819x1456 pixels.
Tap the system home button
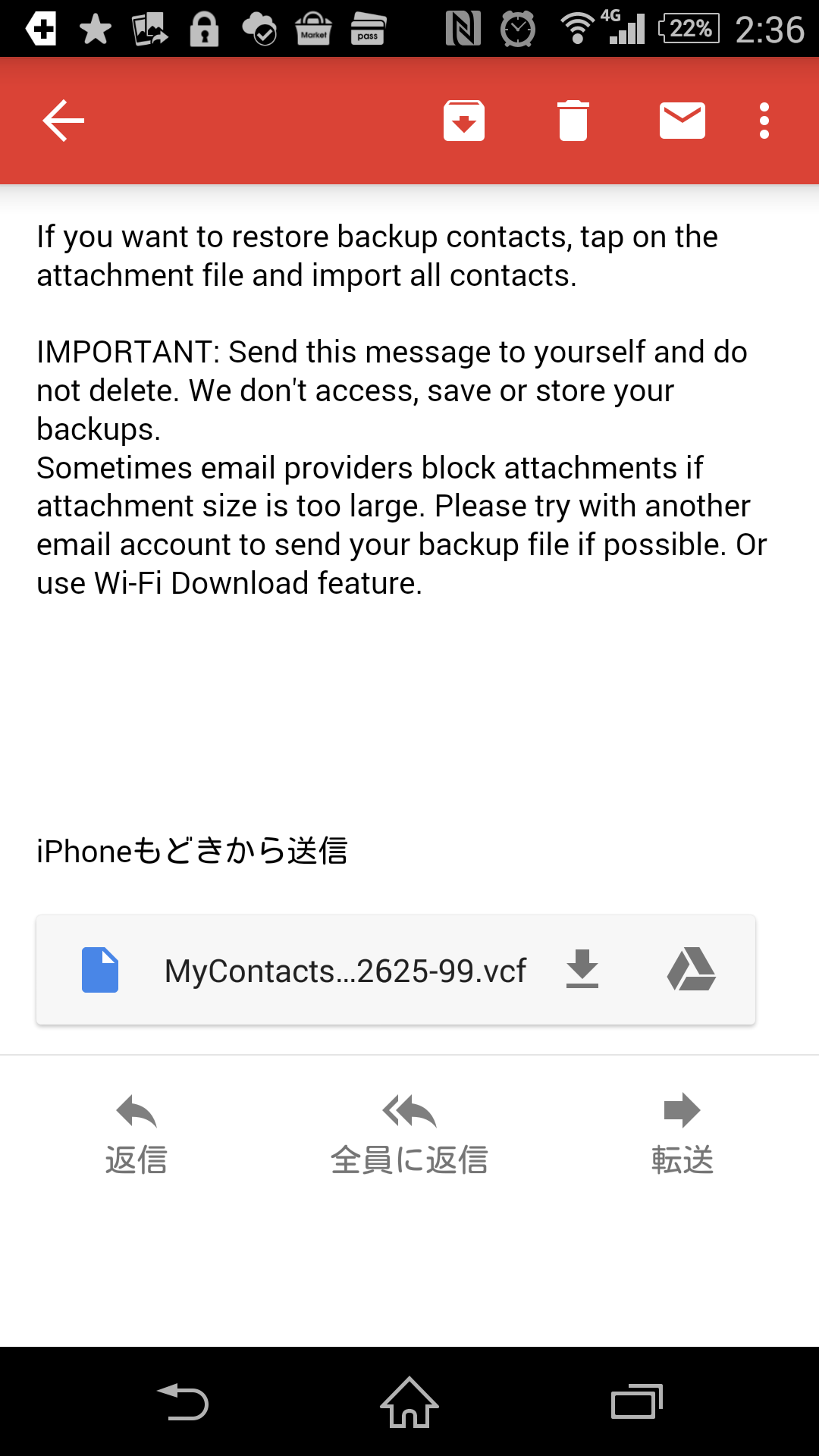click(x=409, y=1402)
